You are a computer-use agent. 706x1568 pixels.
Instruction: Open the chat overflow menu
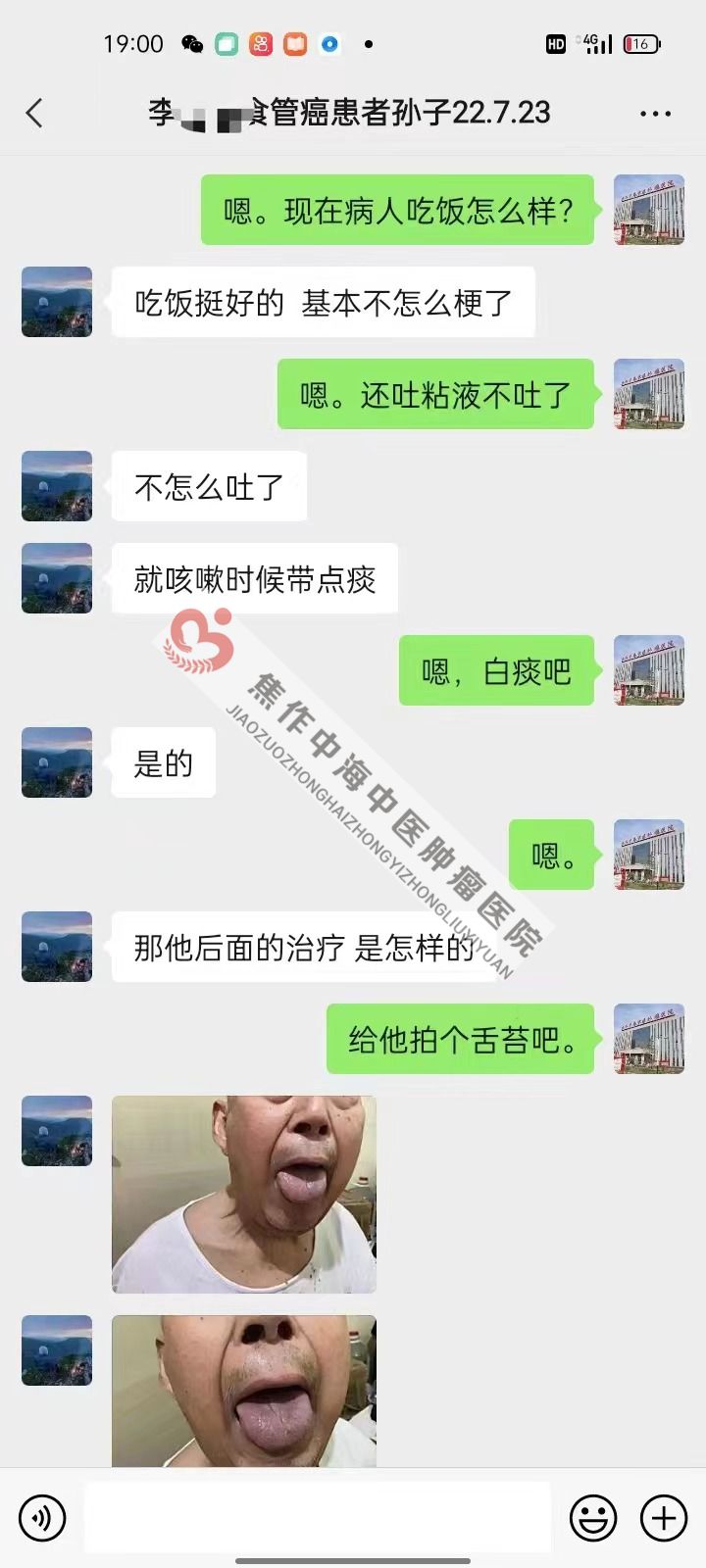point(655,114)
